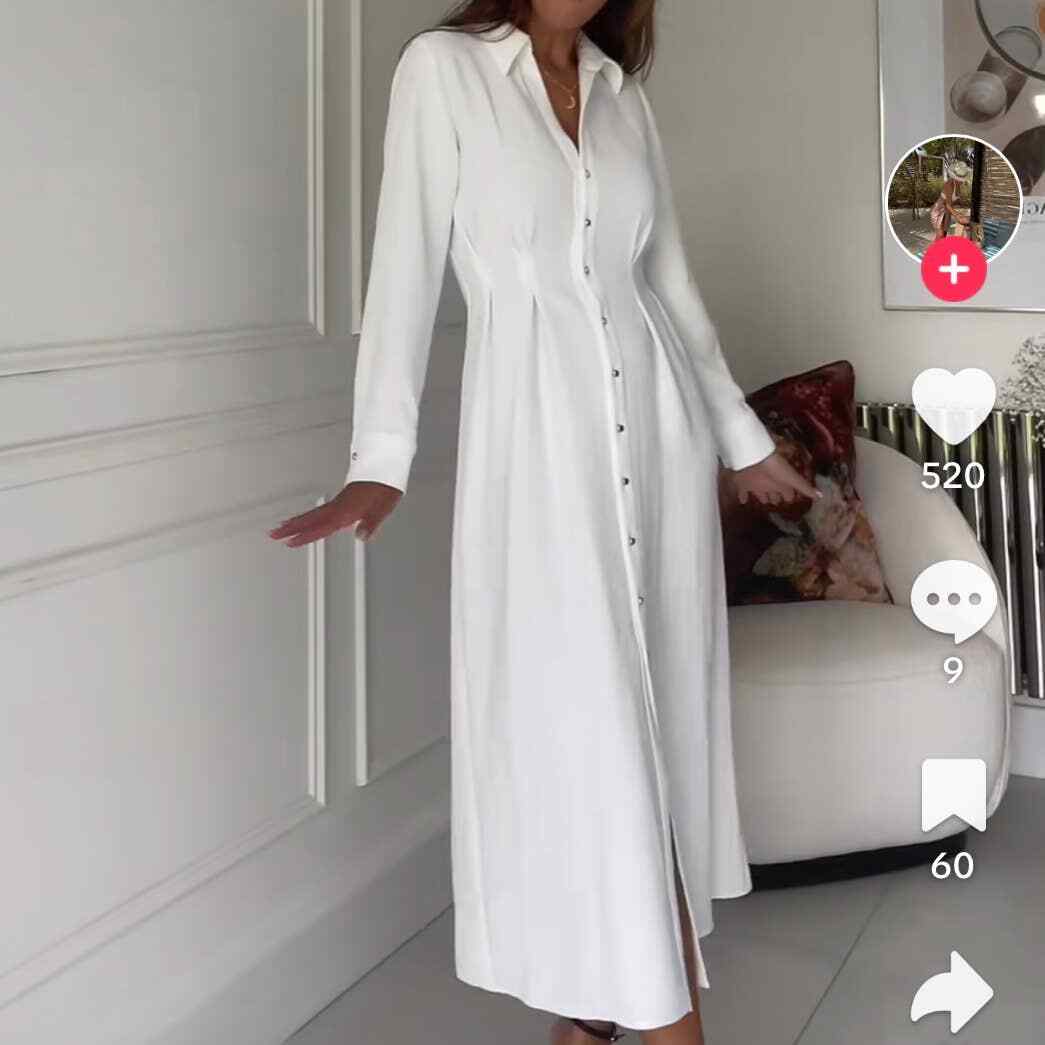Bookmark this video to favorites
This screenshot has width=1045, height=1045.
pyautogui.click(x=953, y=795)
